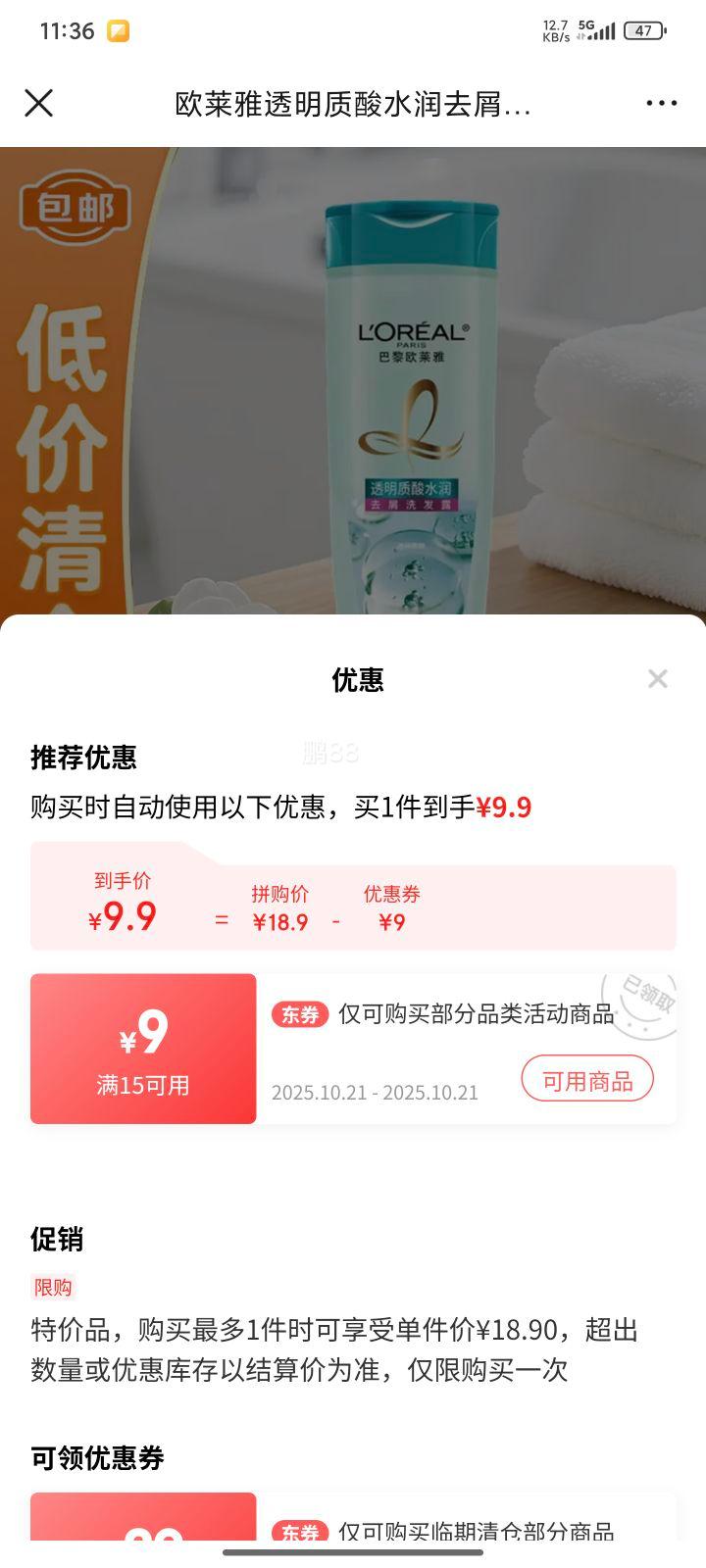This screenshot has height=1568, width=706.
Task: Tap the 可用商品 button
Action: [586, 1080]
